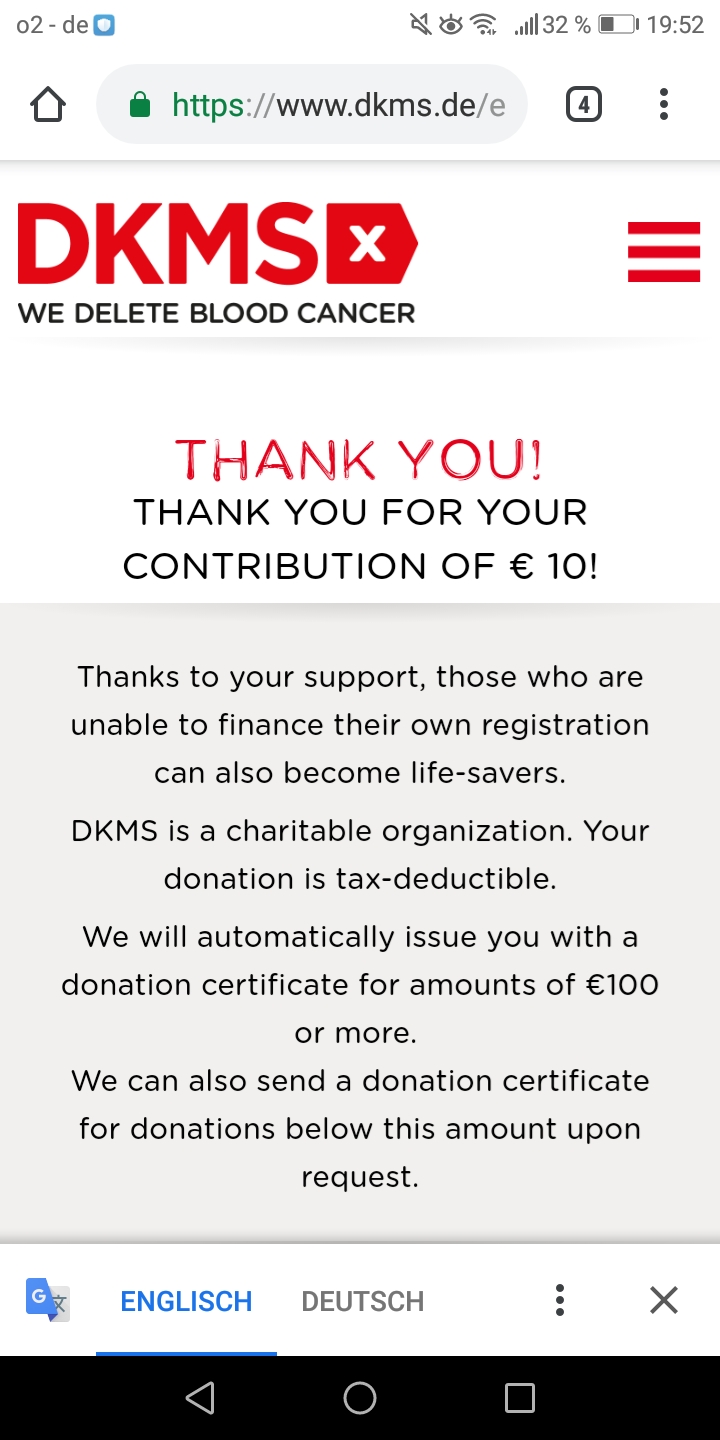
Task: Open the tab switcher showing 4 tabs
Action: pos(584,104)
